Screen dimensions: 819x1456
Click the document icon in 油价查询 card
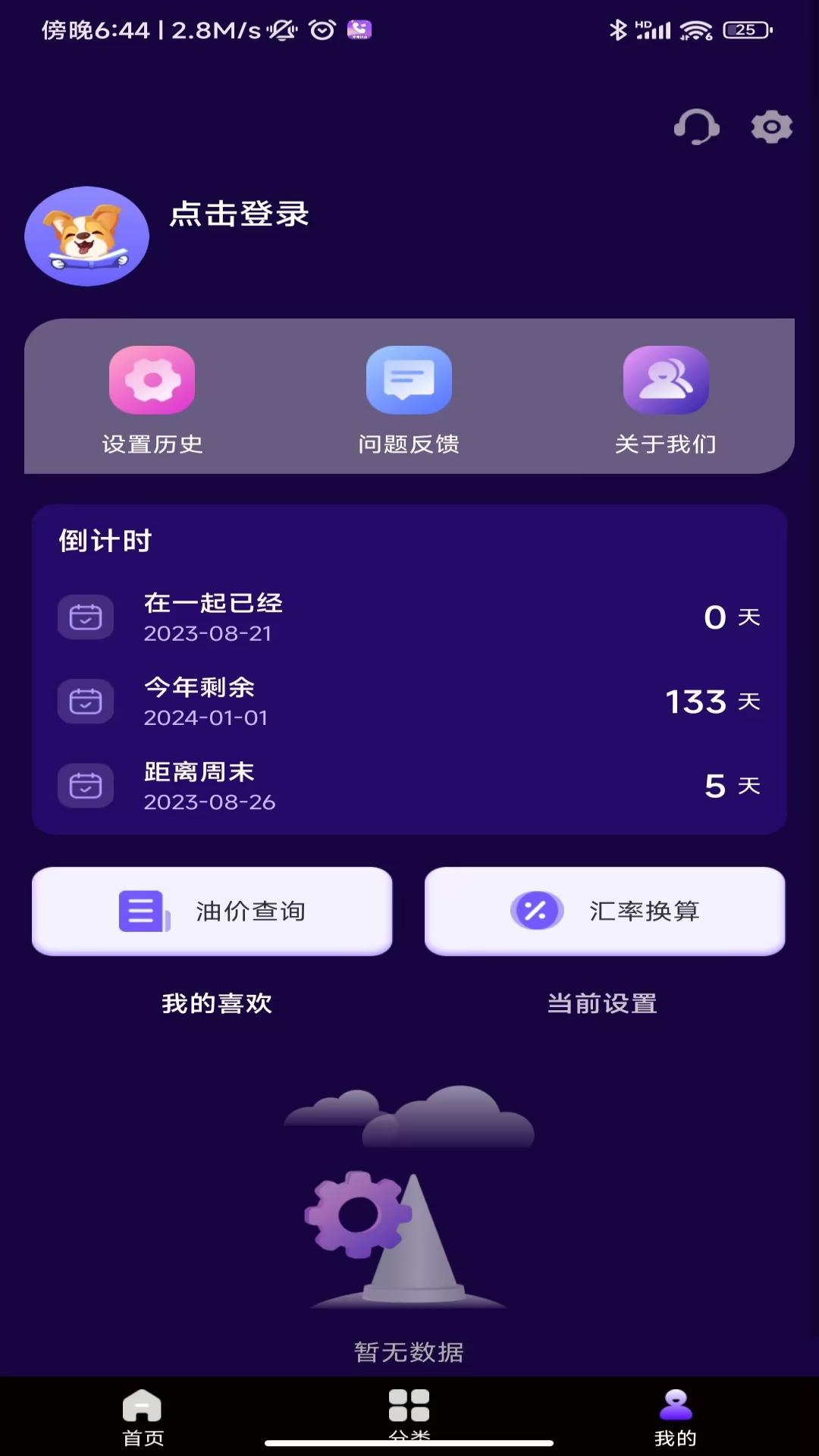(x=141, y=911)
